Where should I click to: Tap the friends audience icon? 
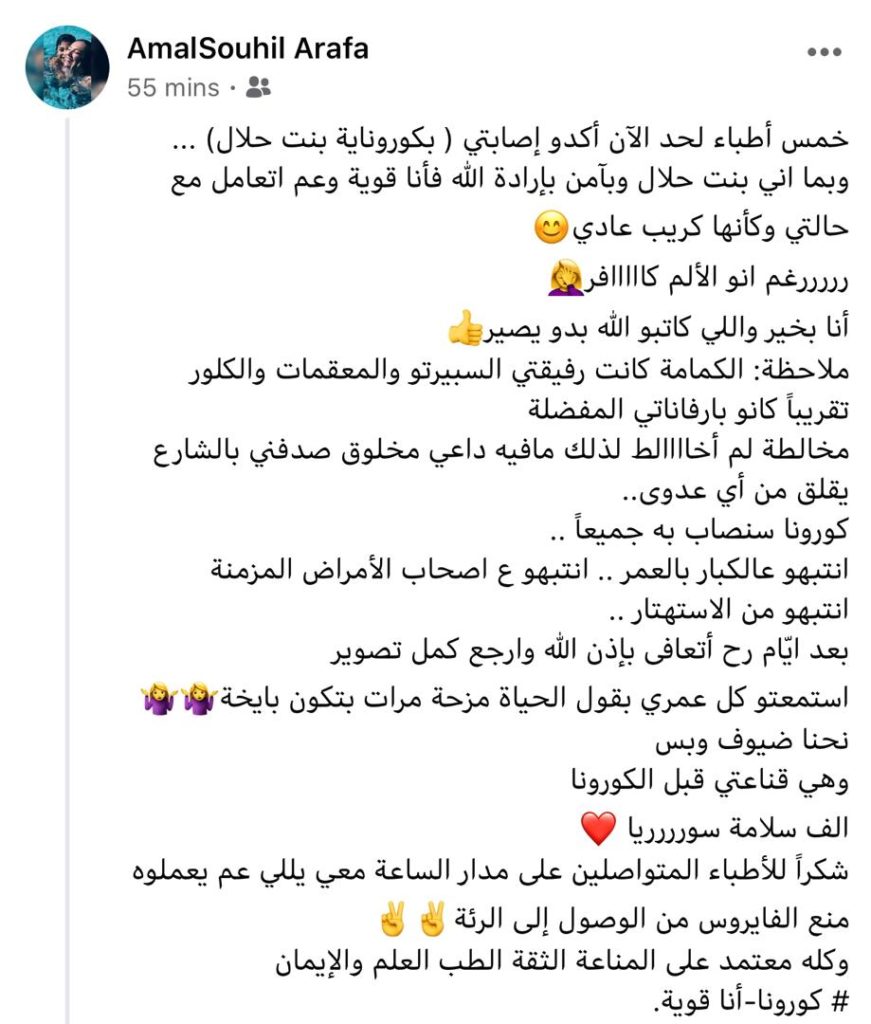click(x=258, y=88)
